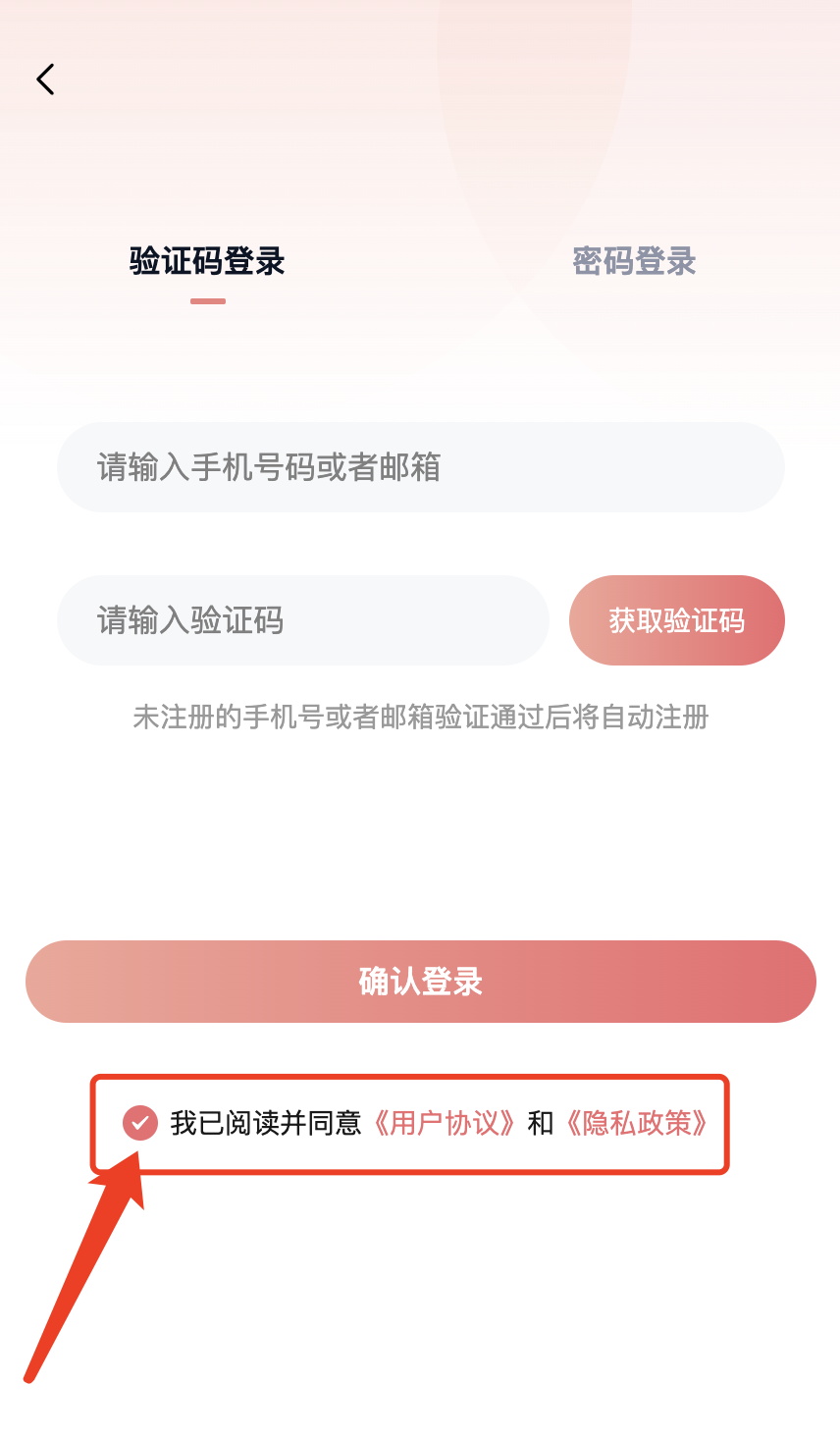Switch to the 密码登录 tab
Screen dimensions: 840x1439
point(634,262)
